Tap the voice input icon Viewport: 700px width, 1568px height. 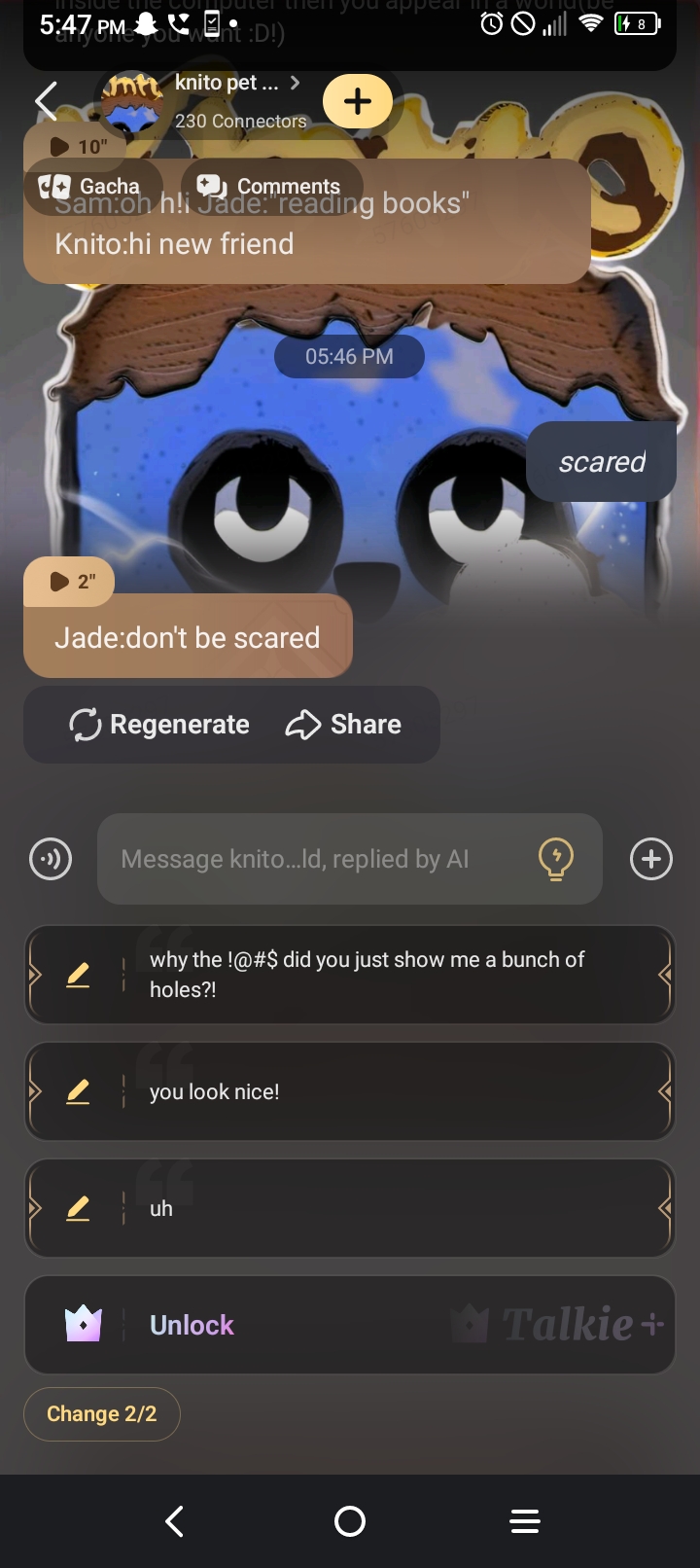[51, 859]
